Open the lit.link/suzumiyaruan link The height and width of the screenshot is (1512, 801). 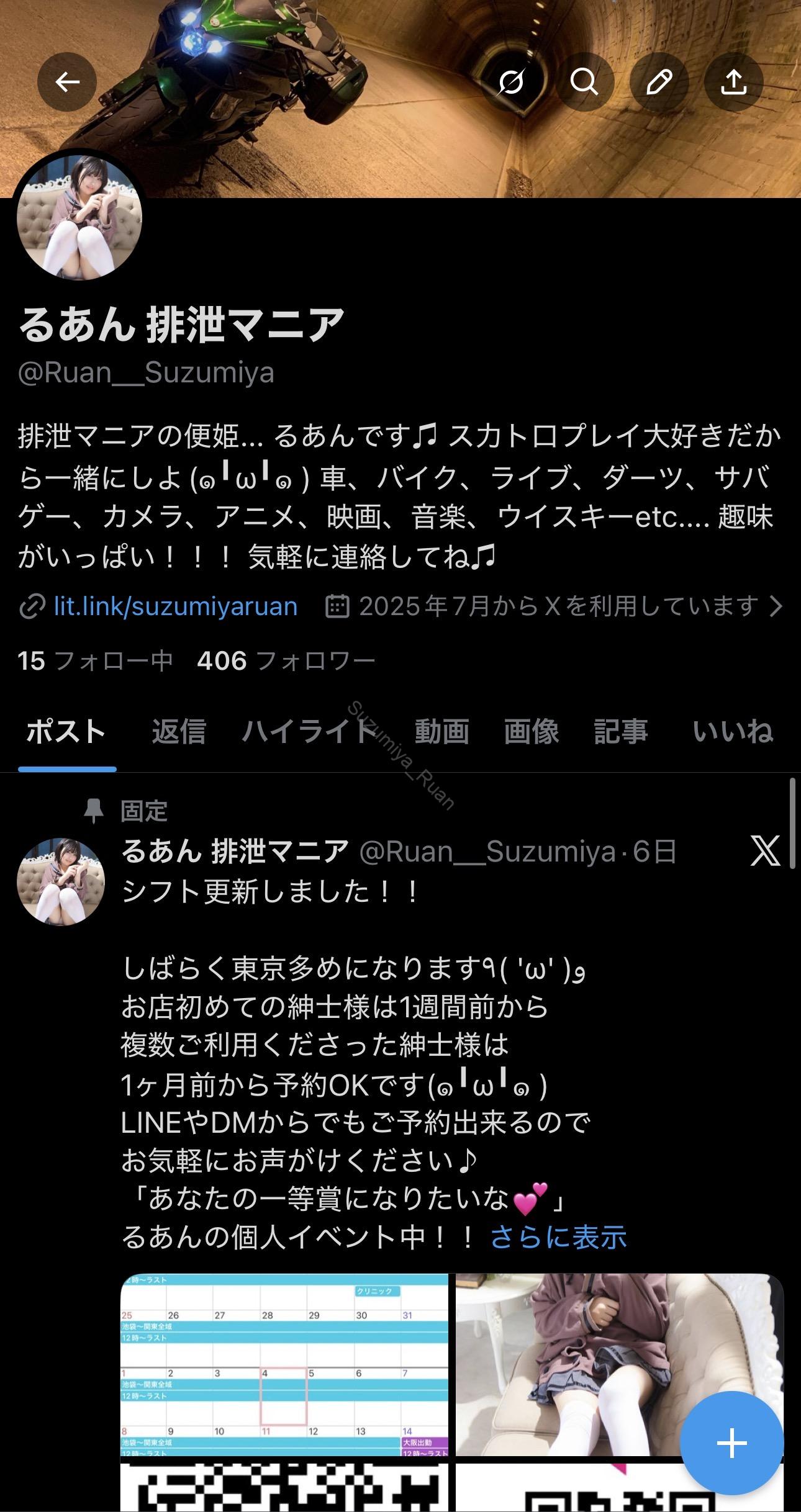(175, 606)
